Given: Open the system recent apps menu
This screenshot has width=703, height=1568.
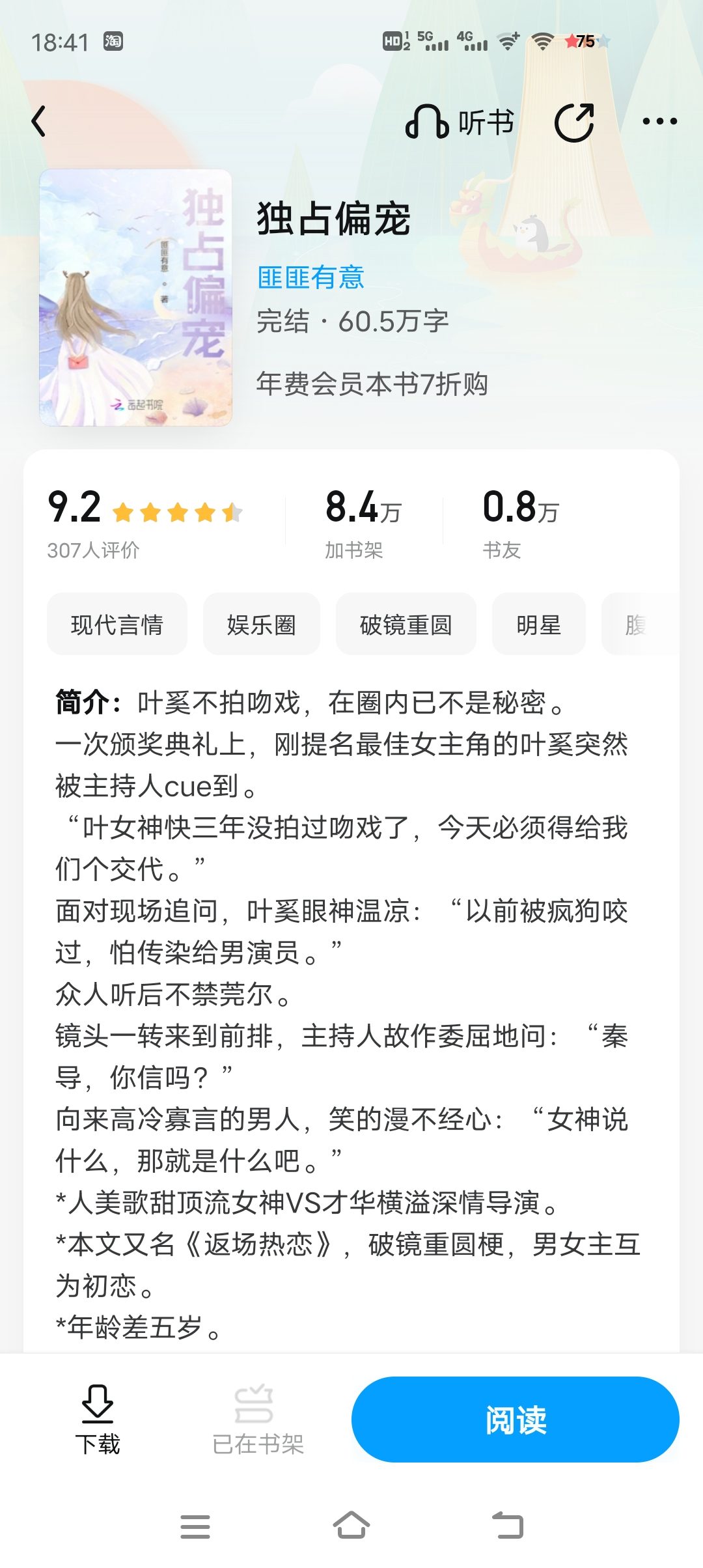Looking at the screenshot, I should [195, 1526].
